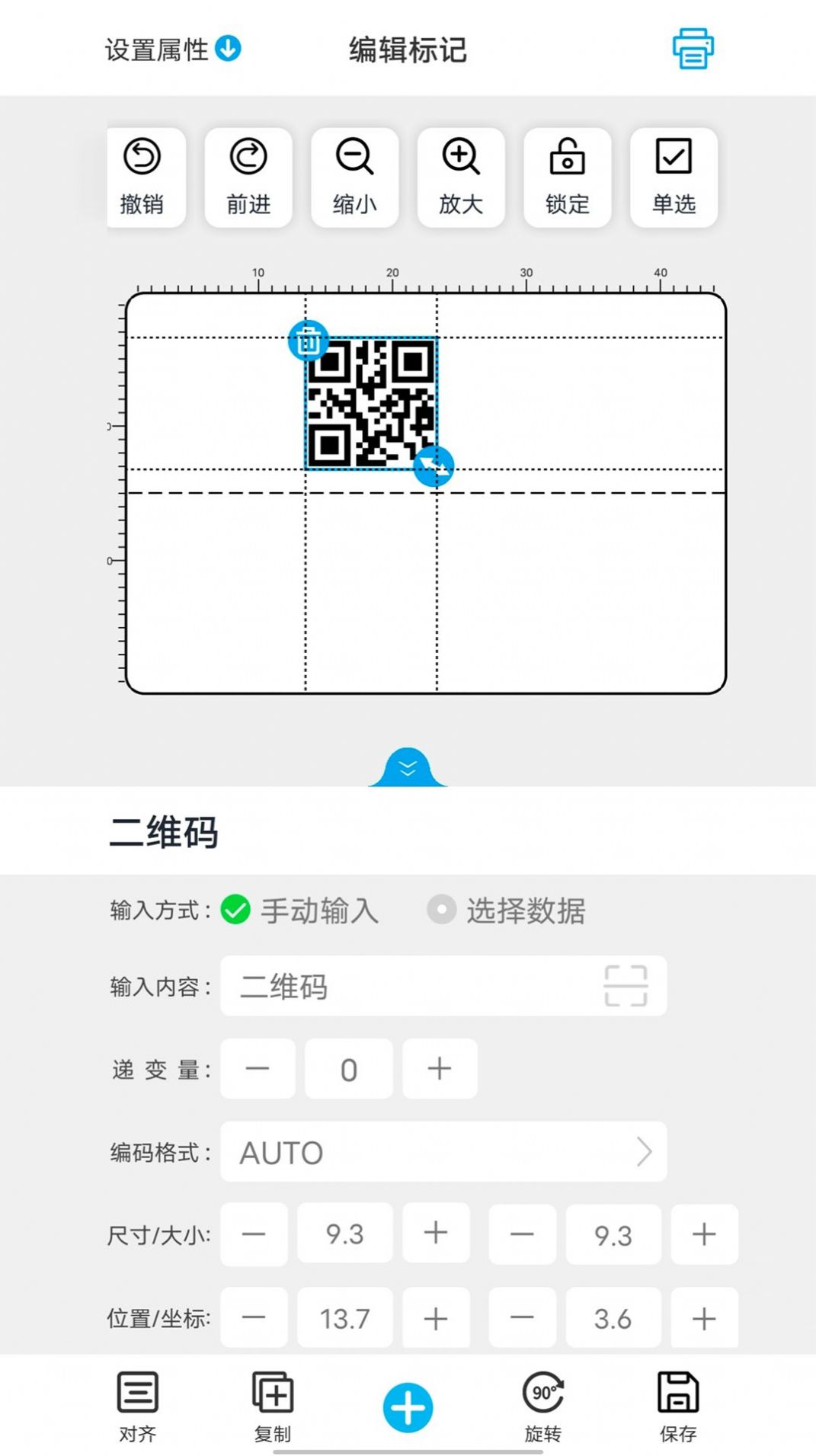Open the printer icon

(x=693, y=49)
